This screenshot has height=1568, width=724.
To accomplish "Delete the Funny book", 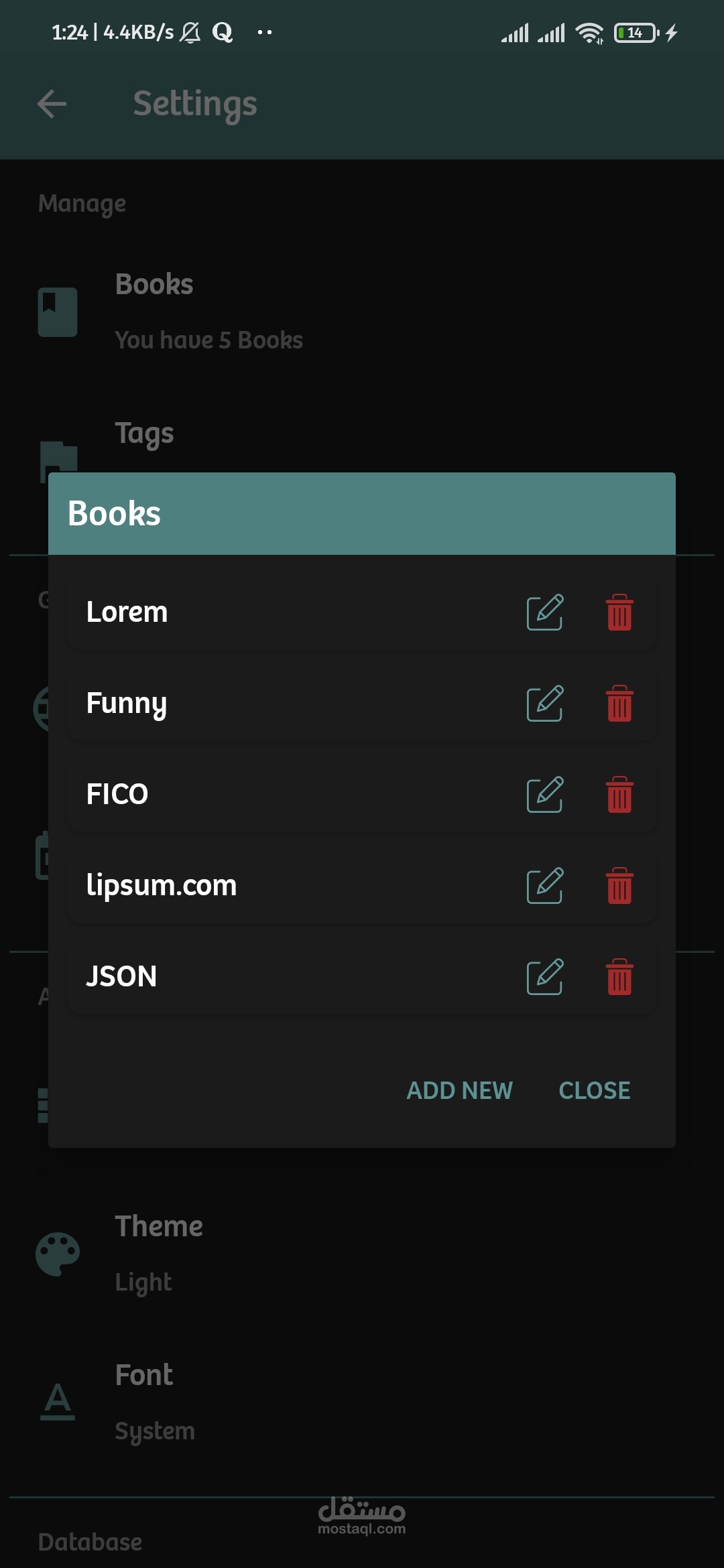I will (619, 703).
